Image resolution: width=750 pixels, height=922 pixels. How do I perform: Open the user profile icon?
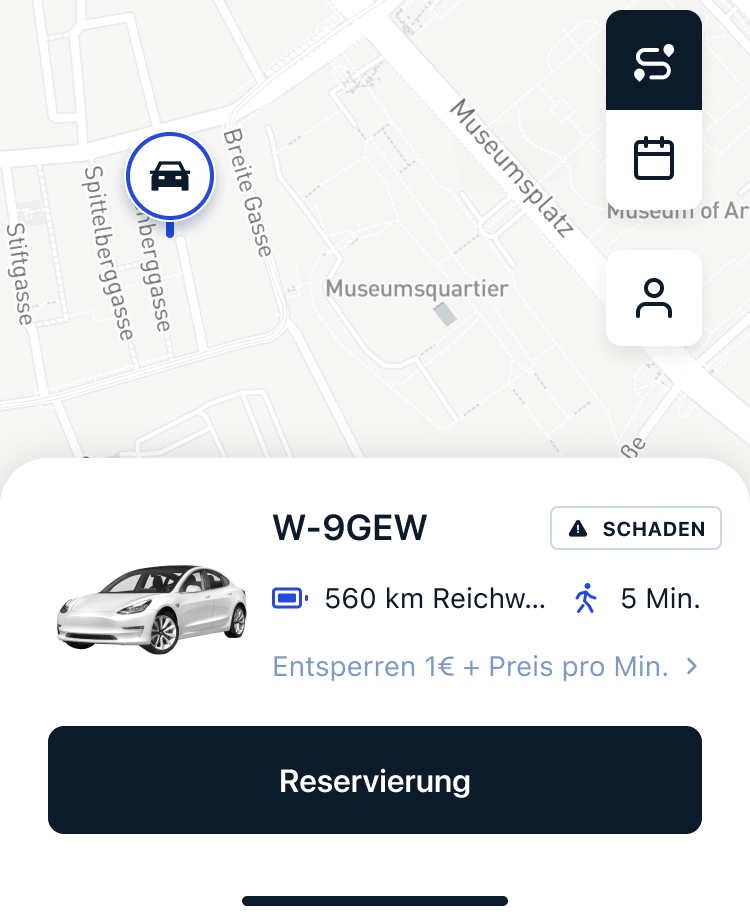pos(654,298)
